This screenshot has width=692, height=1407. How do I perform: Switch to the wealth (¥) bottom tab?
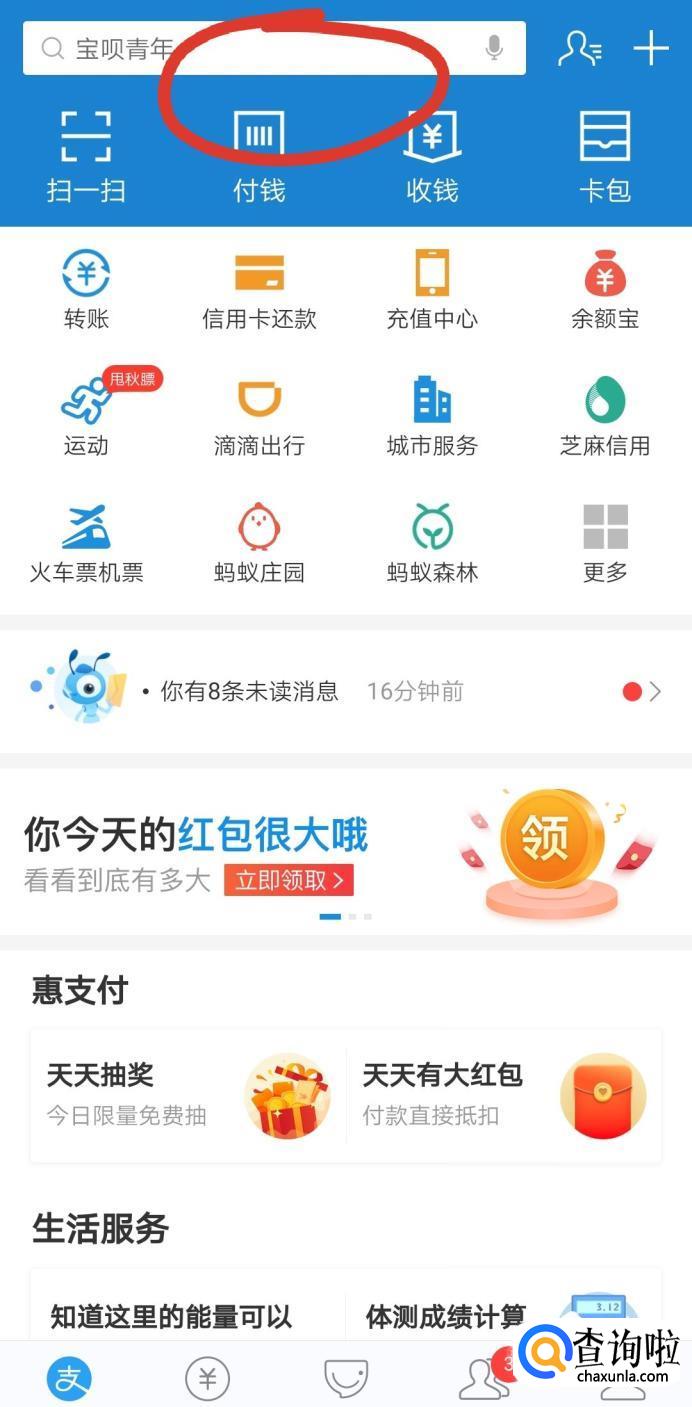click(208, 1380)
